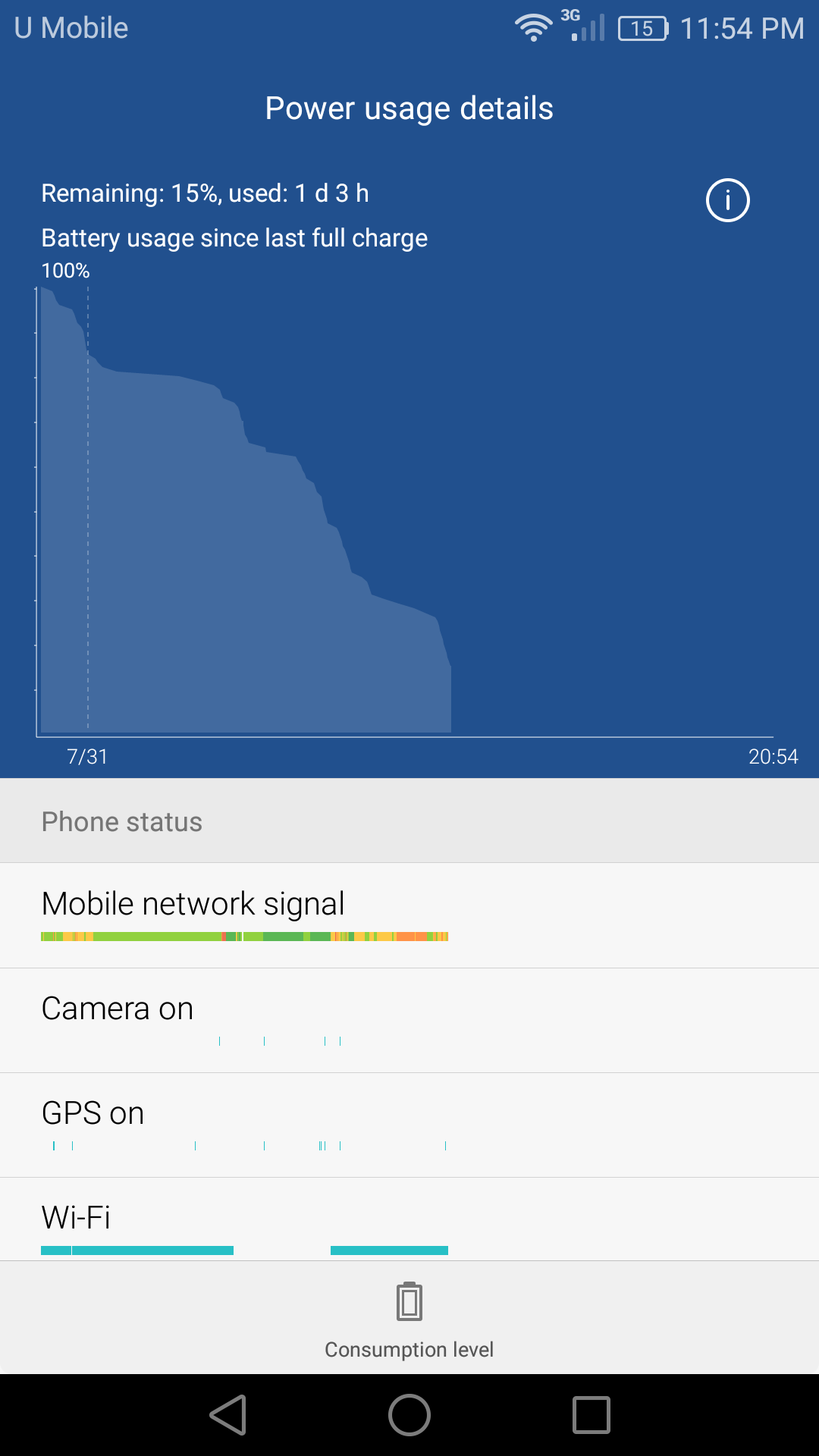Tap the home button

click(x=409, y=1415)
